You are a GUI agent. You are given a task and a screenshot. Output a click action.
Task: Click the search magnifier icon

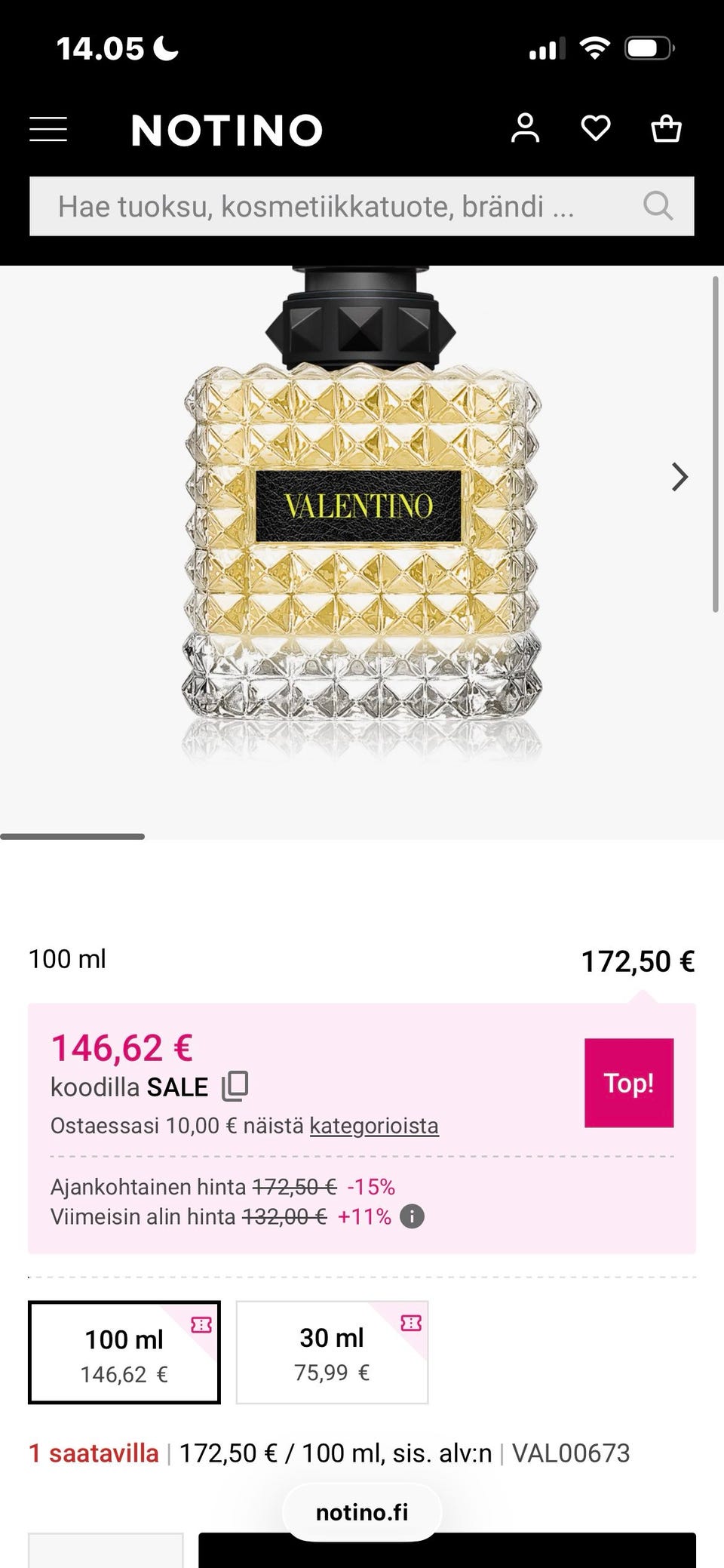click(658, 206)
